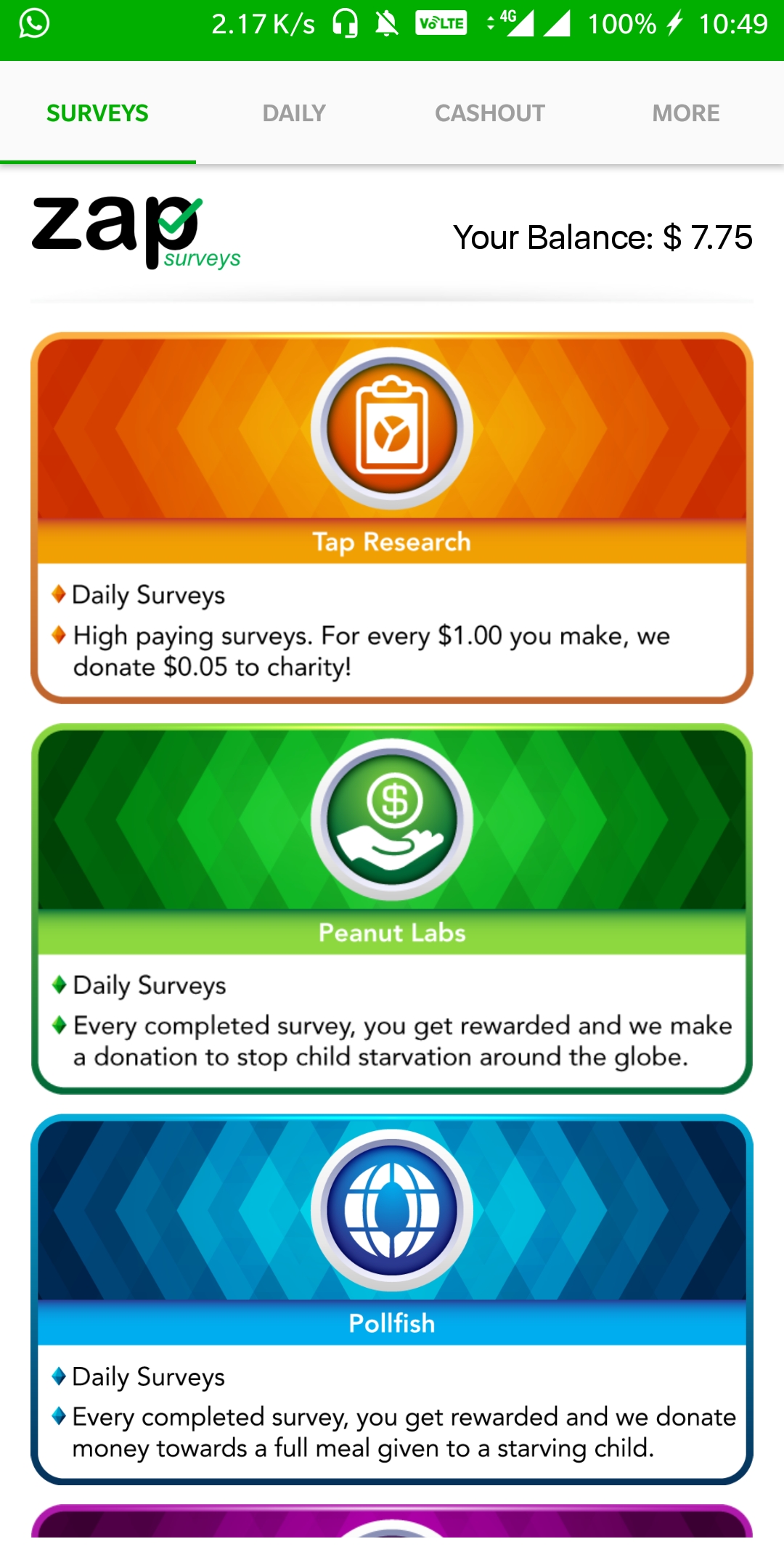This screenshot has height=1568, width=784.
Task: Open the Cashout tab
Action: 490,113
